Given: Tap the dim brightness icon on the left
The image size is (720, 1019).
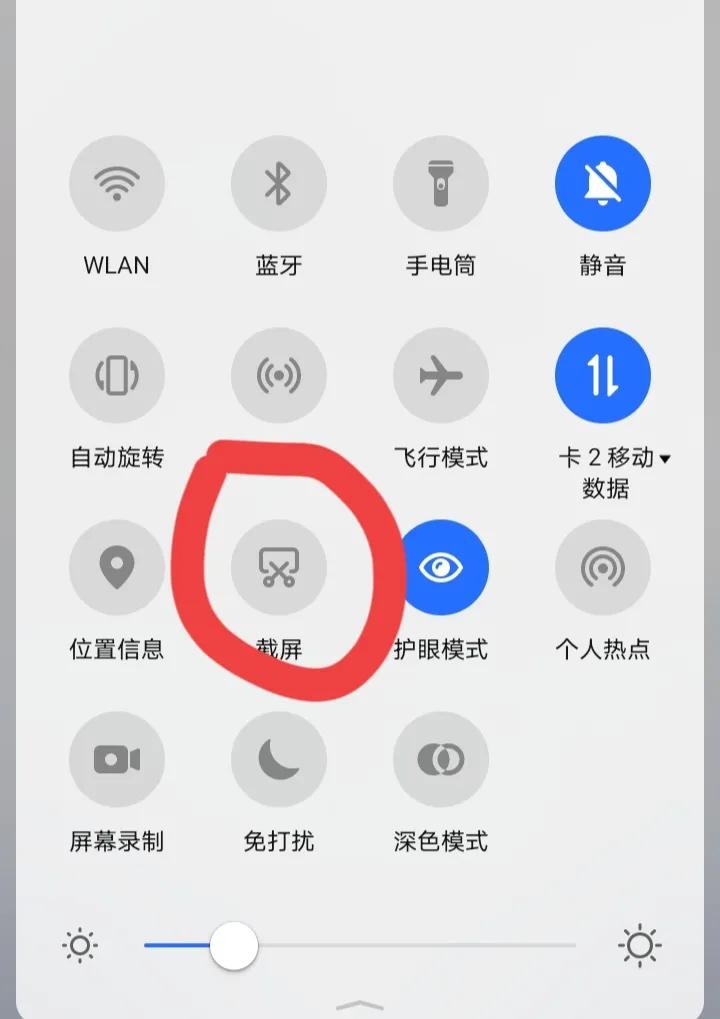Looking at the screenshot, I should tap(80, 944).
